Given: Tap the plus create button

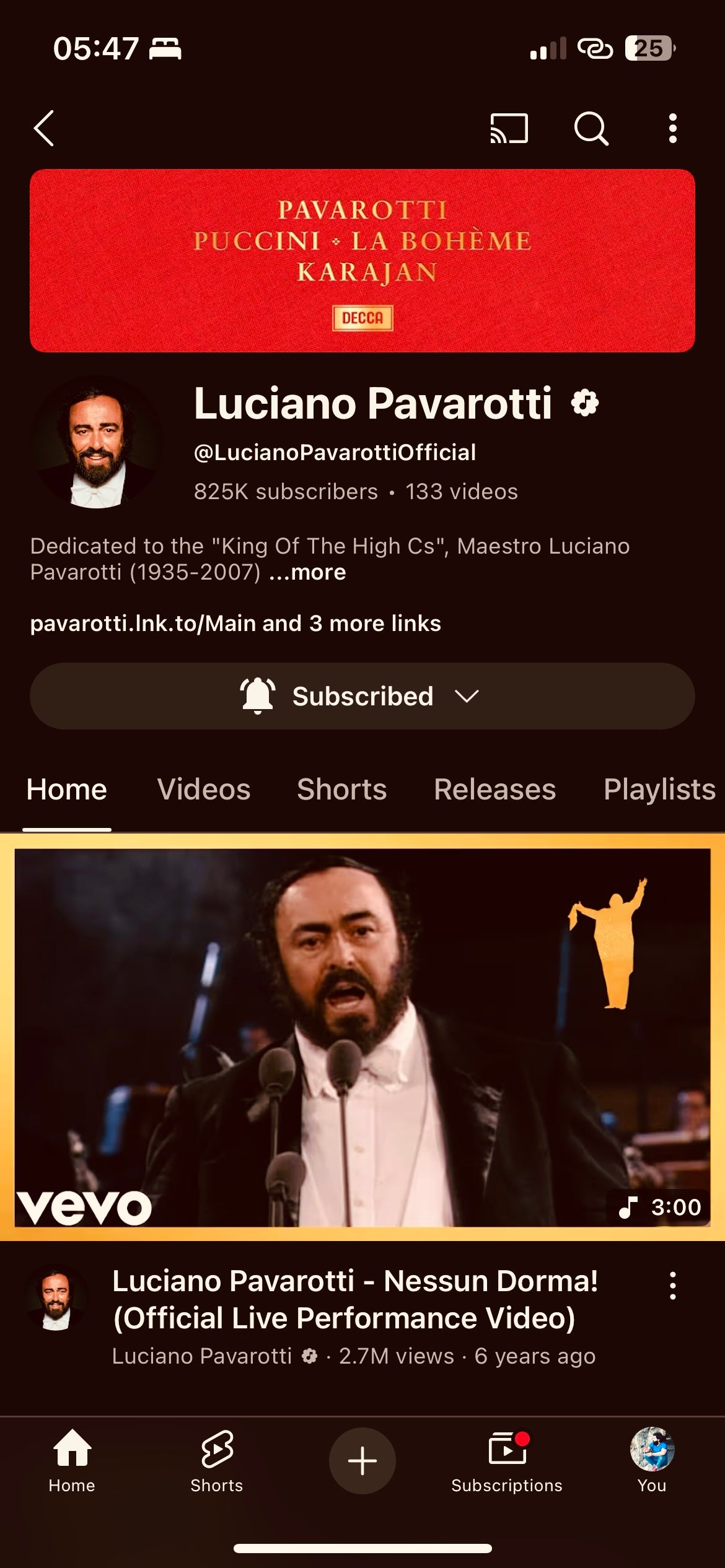Looking at the screenshot, I should tap(362, 1460).
